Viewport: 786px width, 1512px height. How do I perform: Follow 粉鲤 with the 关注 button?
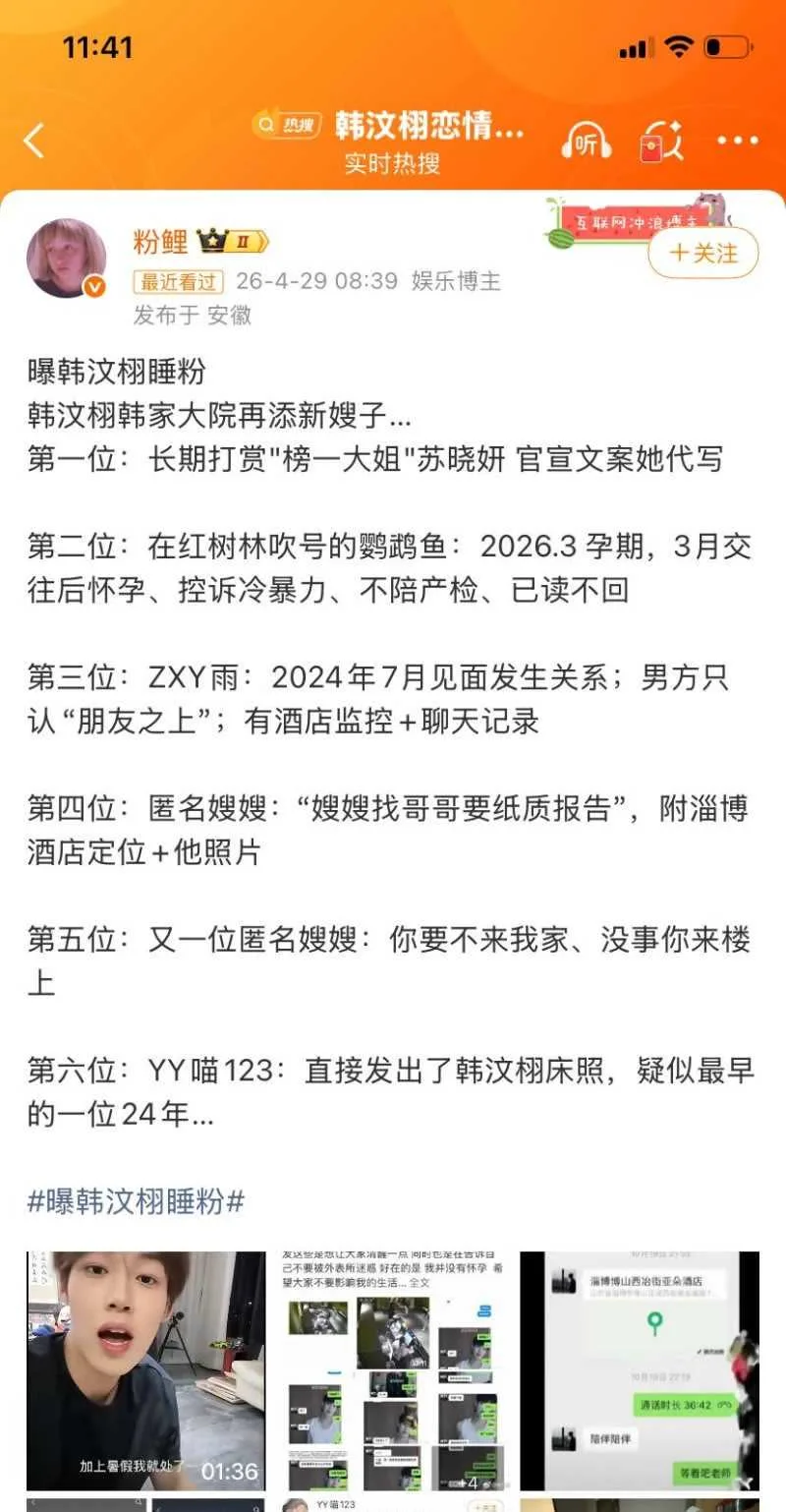(703, 253)
